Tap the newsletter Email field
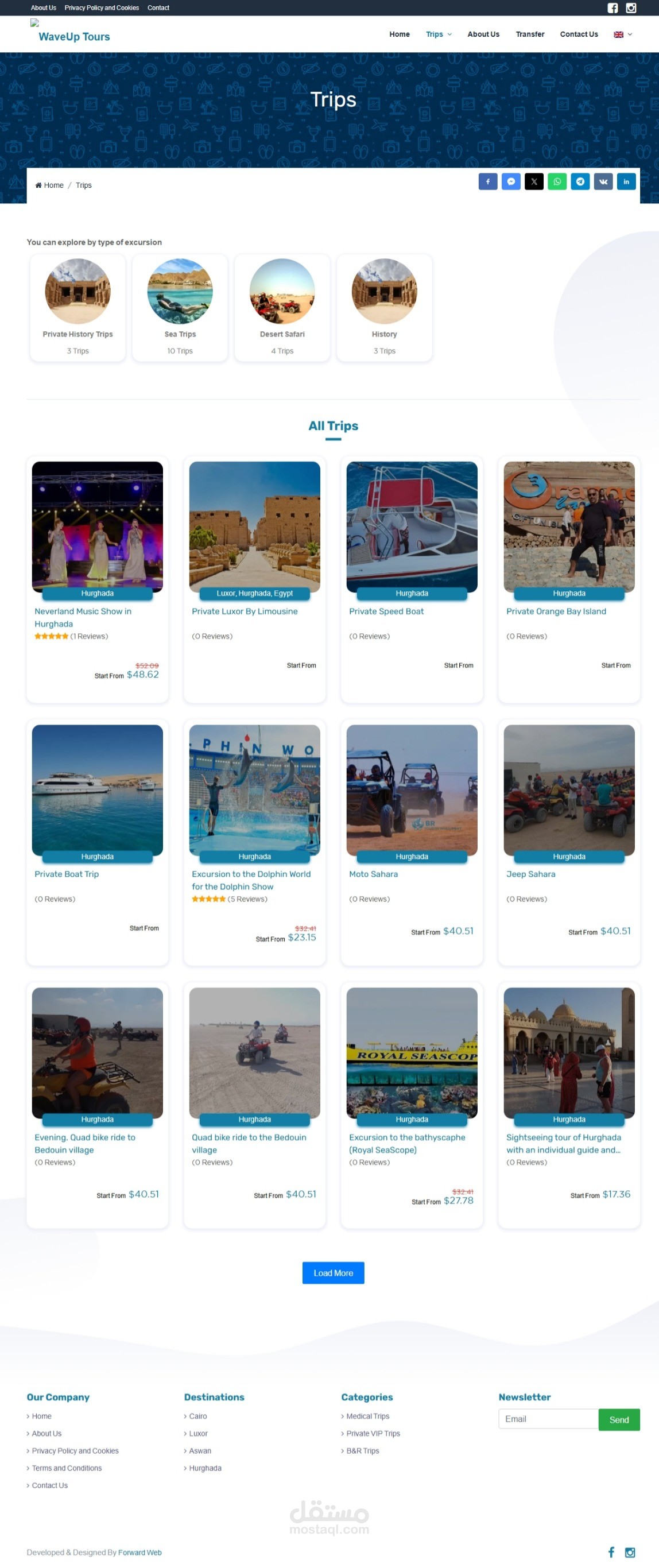 [x=548, y=1419]
